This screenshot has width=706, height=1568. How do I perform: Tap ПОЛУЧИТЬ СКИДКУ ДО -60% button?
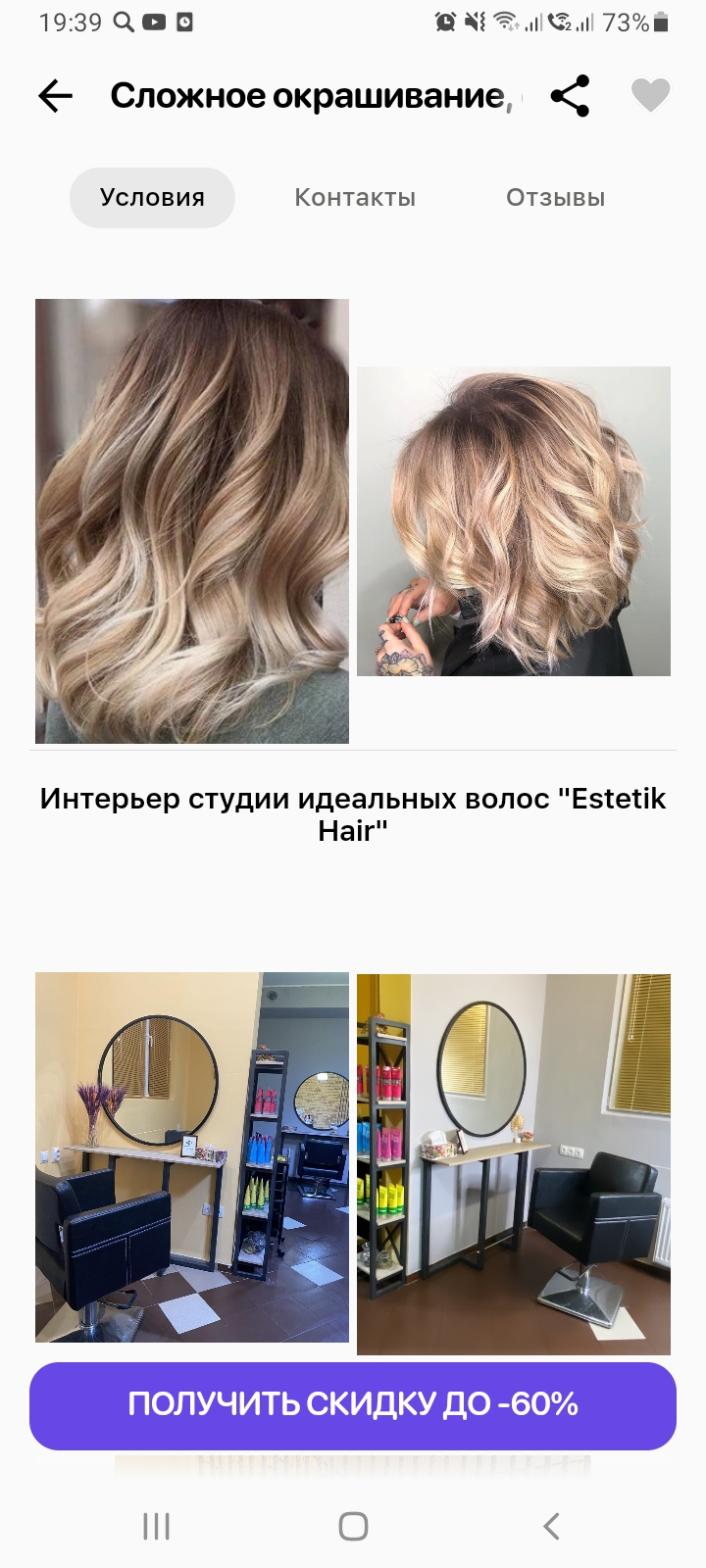click(353, 1405)
